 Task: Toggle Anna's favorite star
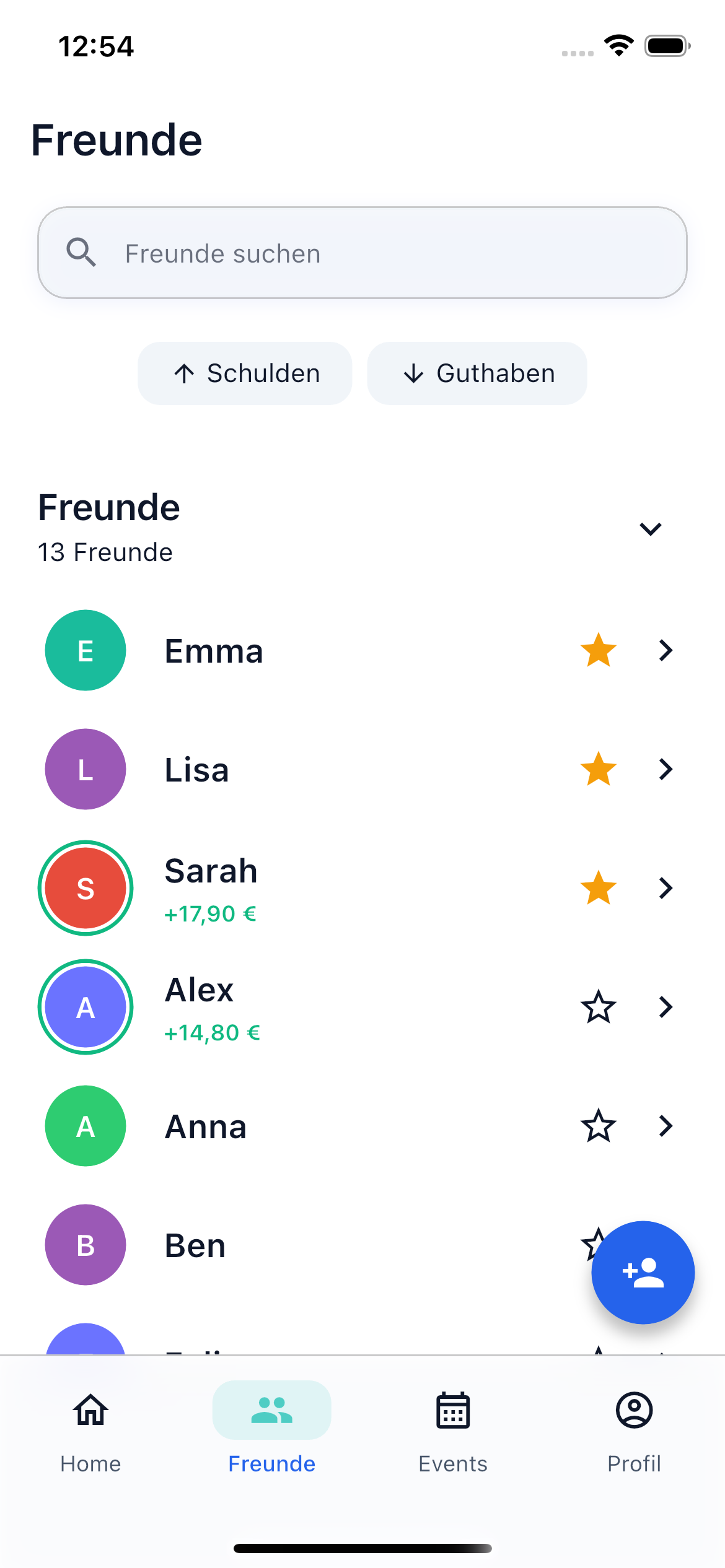[598, 1126]
